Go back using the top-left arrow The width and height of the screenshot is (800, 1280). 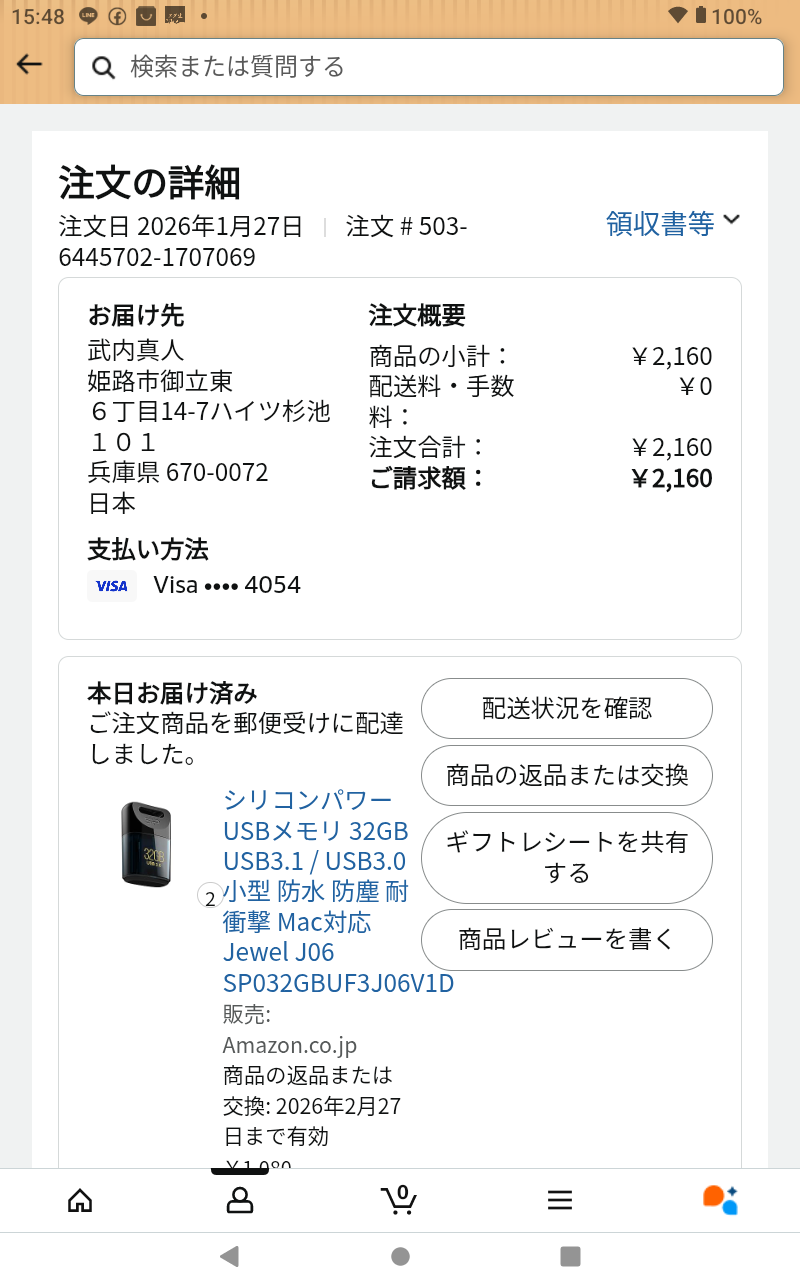coord(30,65)
